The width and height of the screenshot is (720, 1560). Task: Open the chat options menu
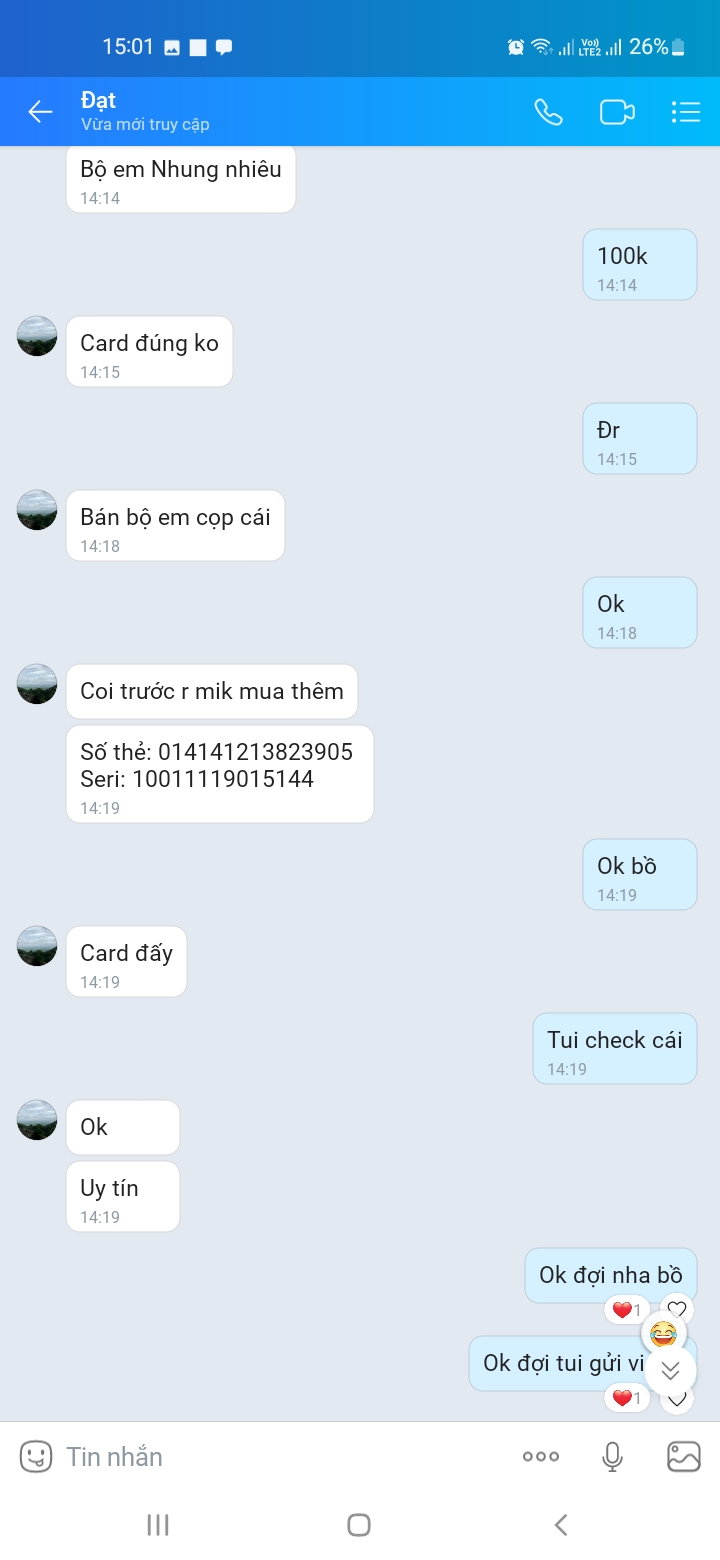(686, 112)
